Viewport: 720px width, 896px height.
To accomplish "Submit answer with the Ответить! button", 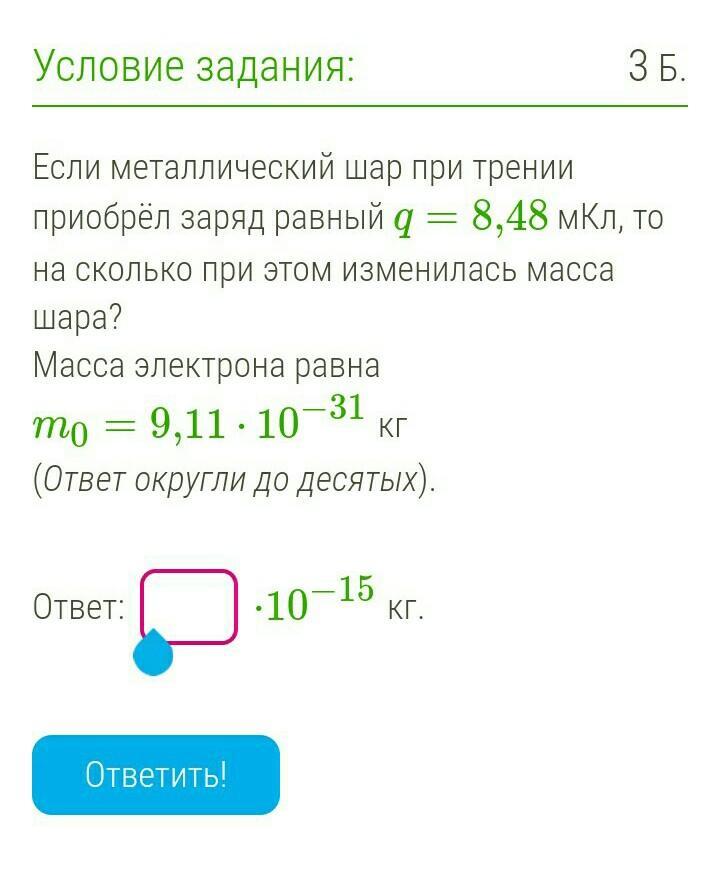I will pos(156,775).
